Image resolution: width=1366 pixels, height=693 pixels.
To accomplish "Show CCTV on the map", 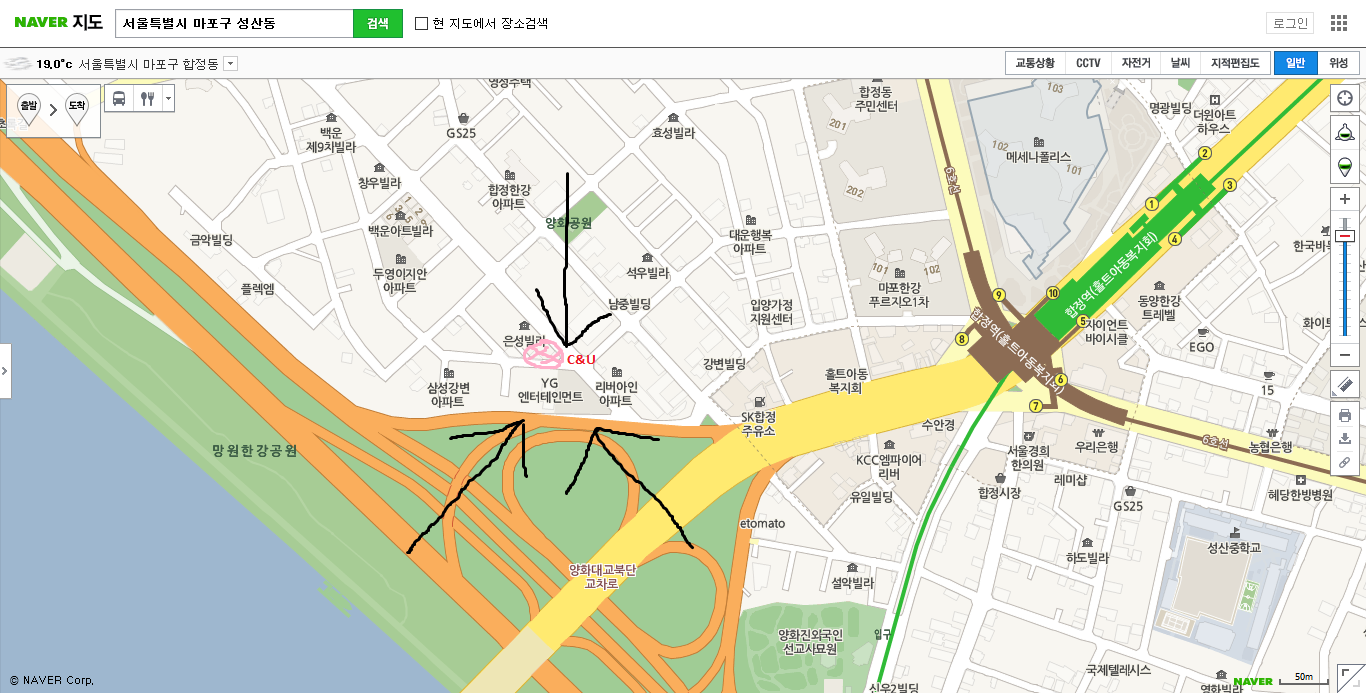I will (1088, 63).
